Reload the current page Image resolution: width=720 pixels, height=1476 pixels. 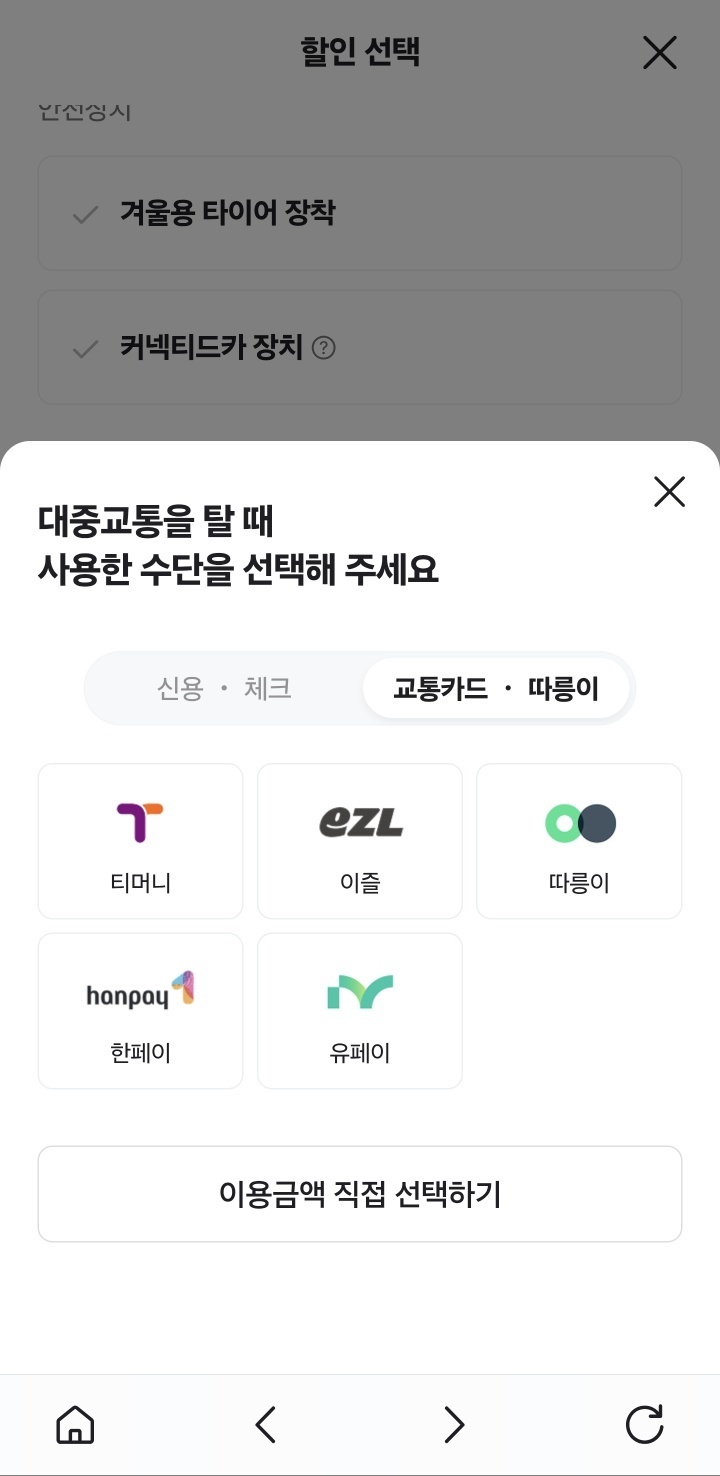(x=644, y=1424)
